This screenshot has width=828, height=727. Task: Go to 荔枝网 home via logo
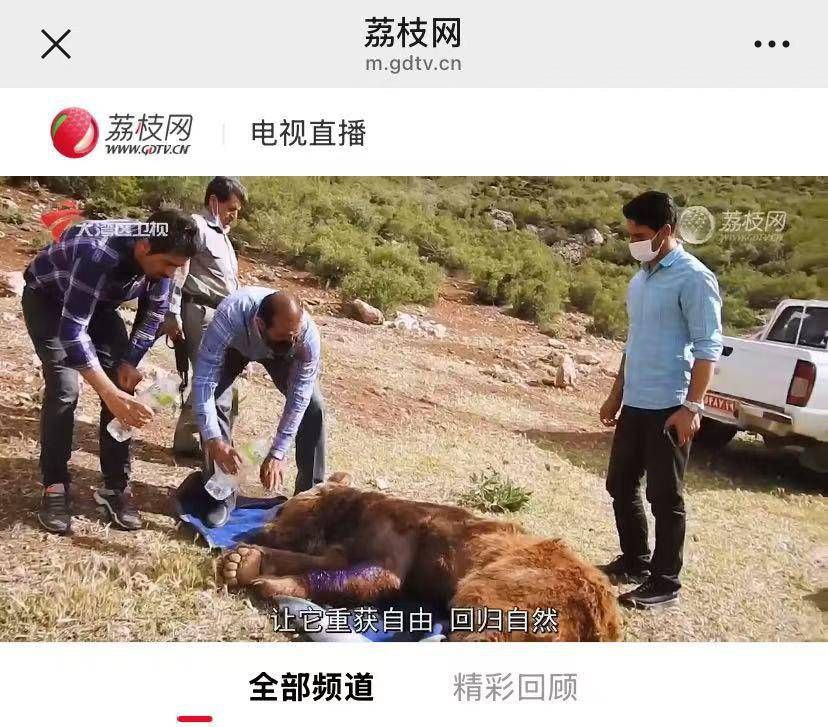click(x=121, y=133)
